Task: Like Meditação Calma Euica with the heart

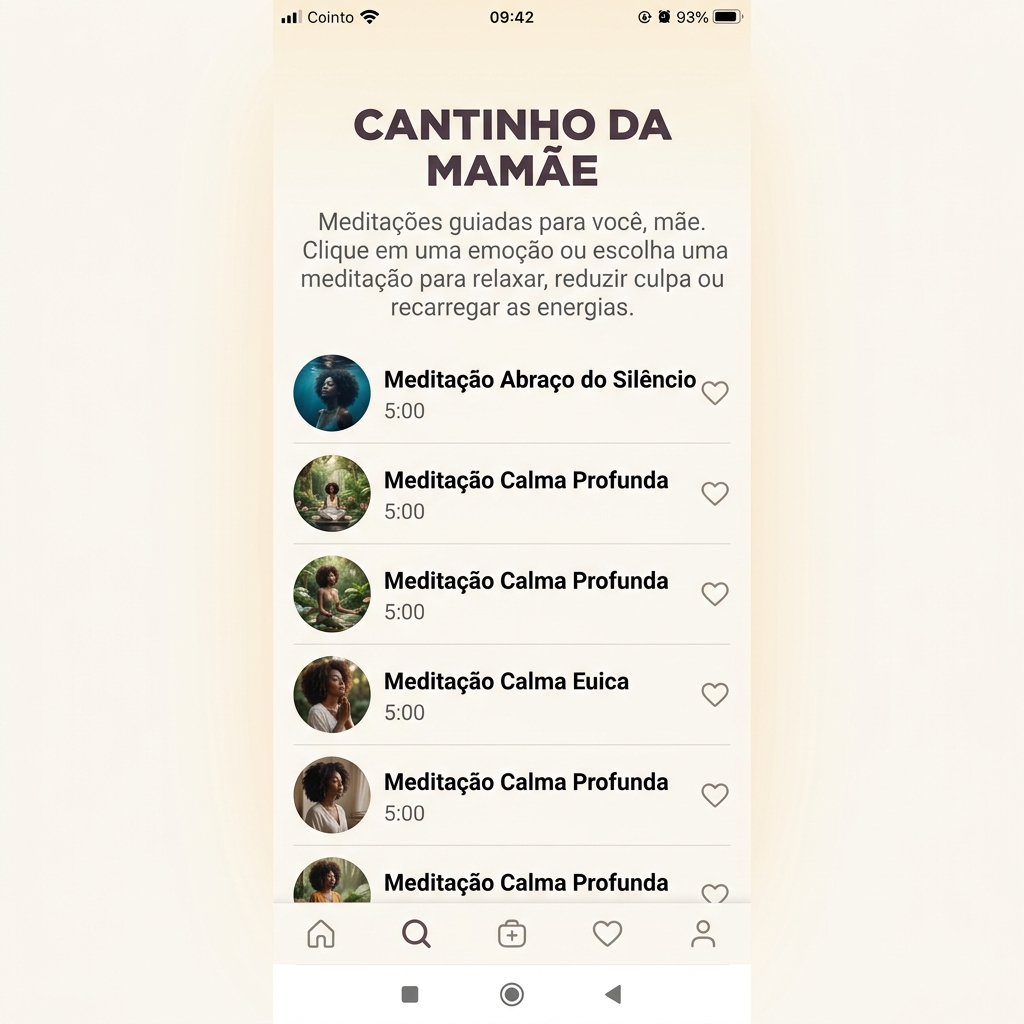Action: (x=715, y=694)
